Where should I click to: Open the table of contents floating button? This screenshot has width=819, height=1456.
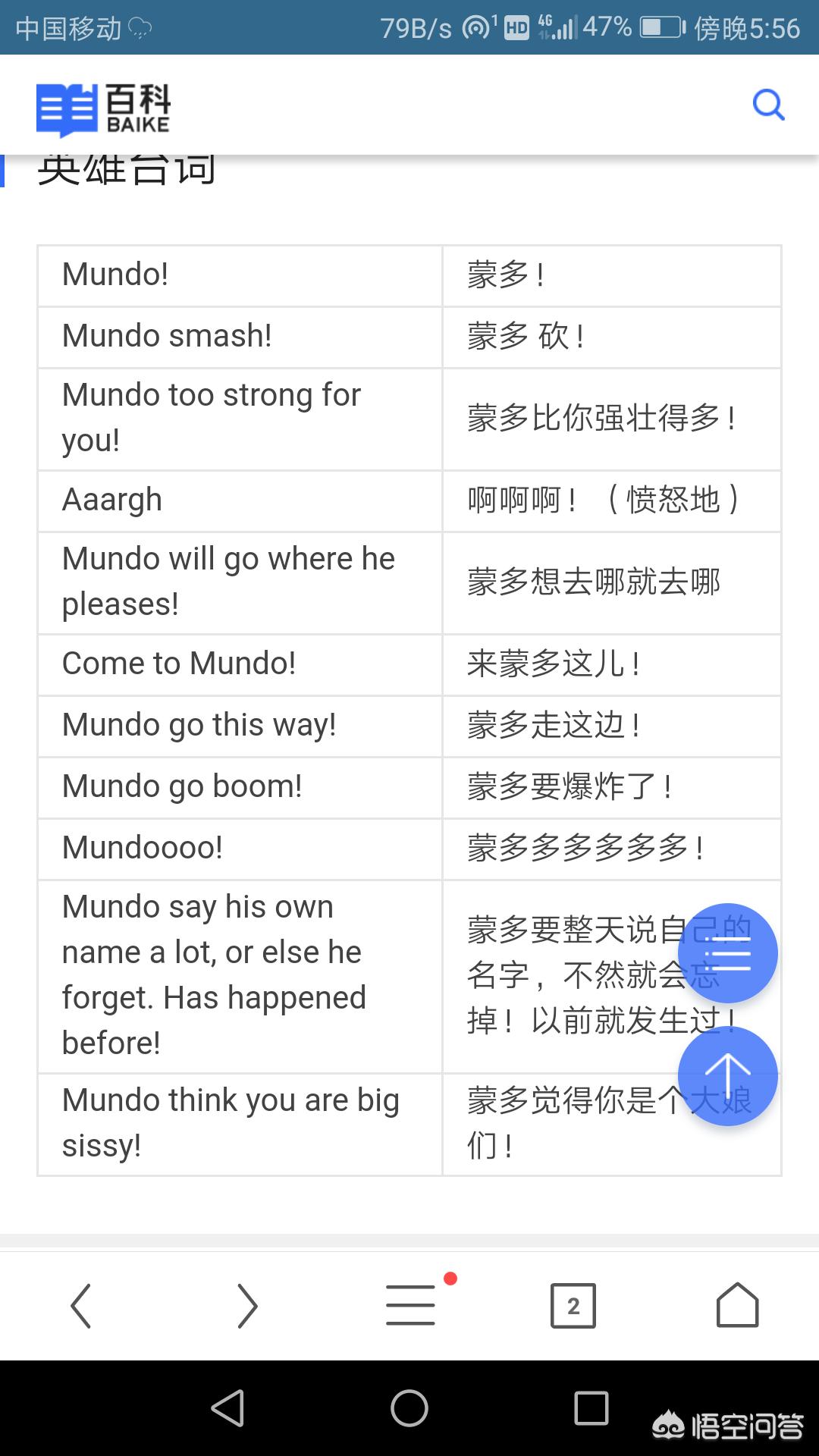pyautogui.click(x=728, y=952)
